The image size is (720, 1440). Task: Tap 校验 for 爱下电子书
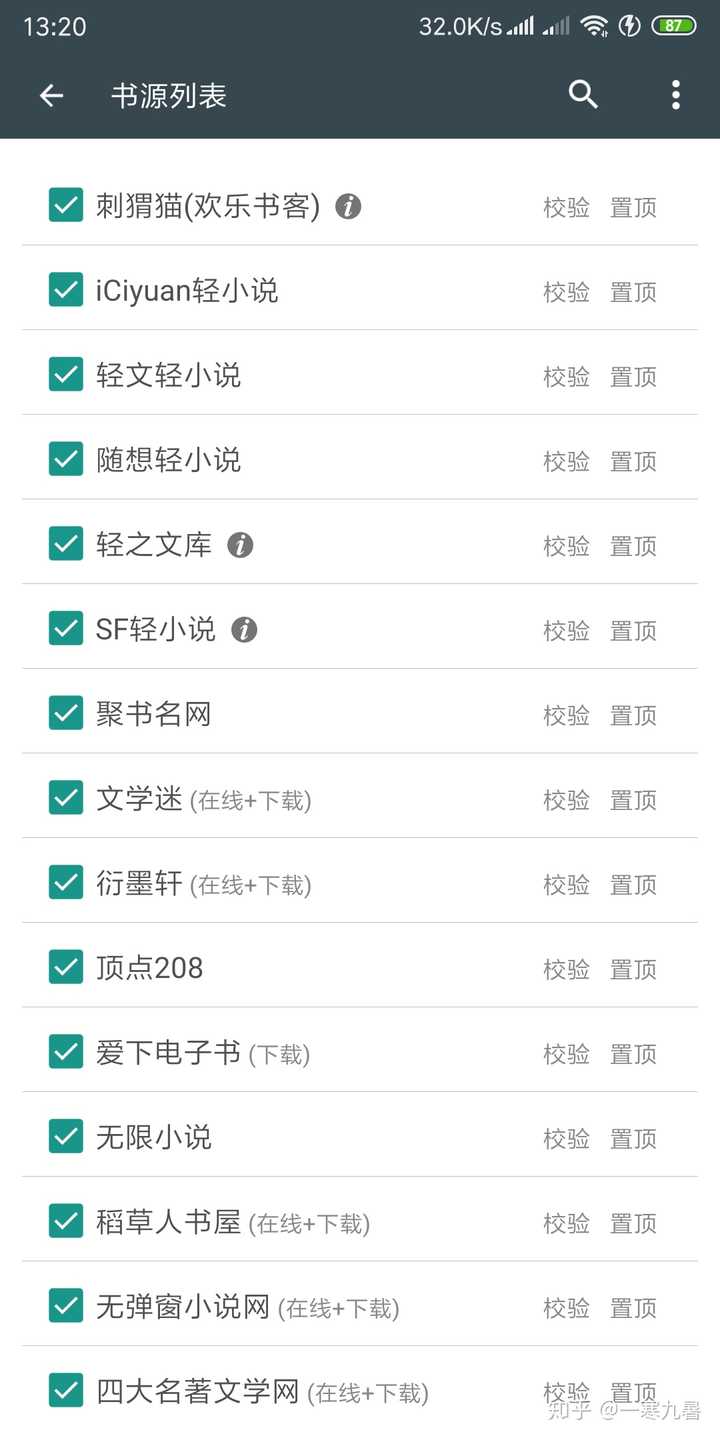566,1053
